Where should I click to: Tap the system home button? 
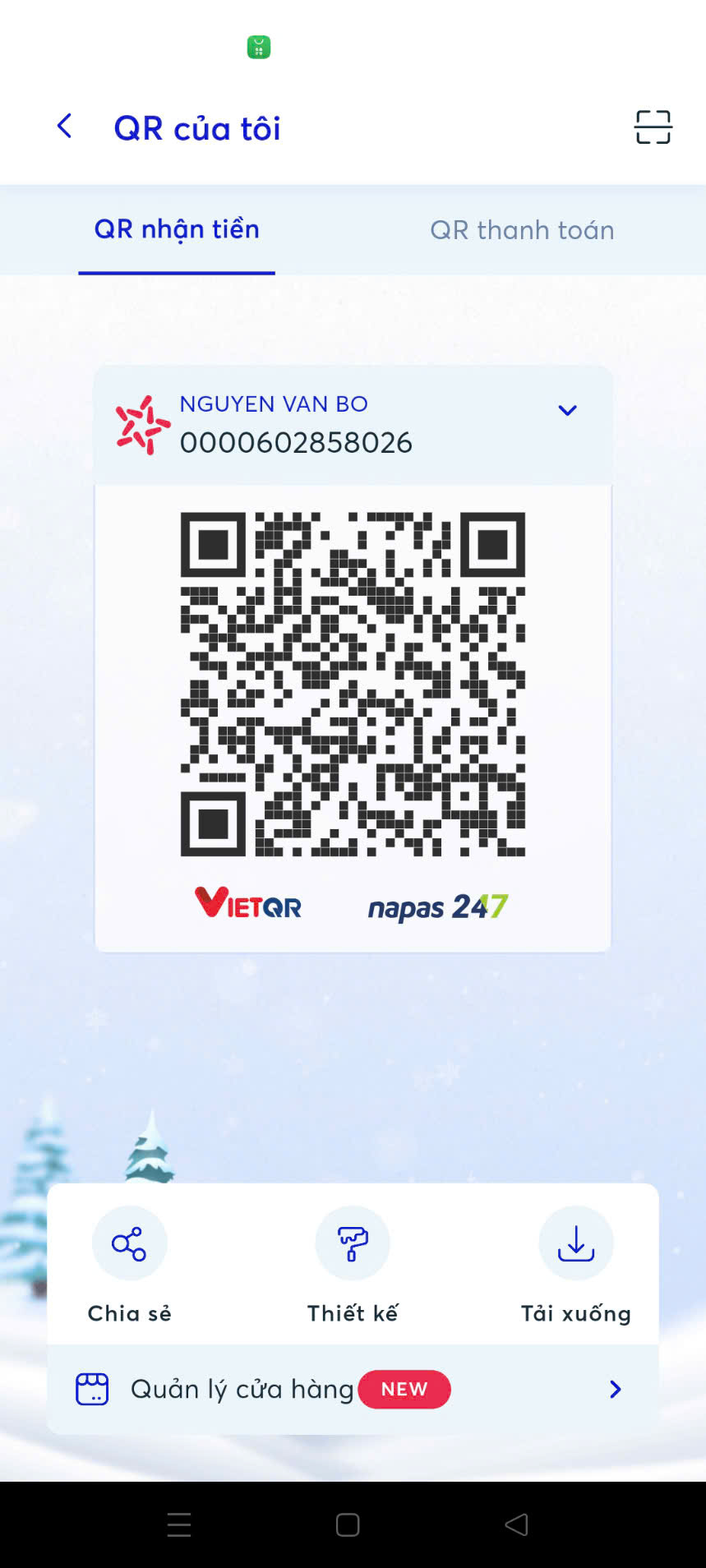point(348,1525)
